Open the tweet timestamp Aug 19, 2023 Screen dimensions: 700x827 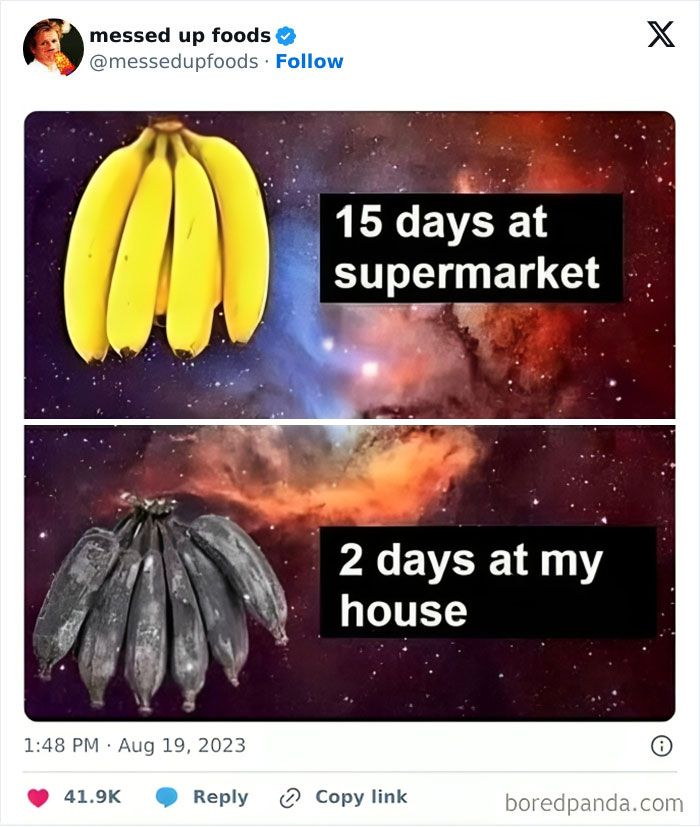click(x=135, y=746)
